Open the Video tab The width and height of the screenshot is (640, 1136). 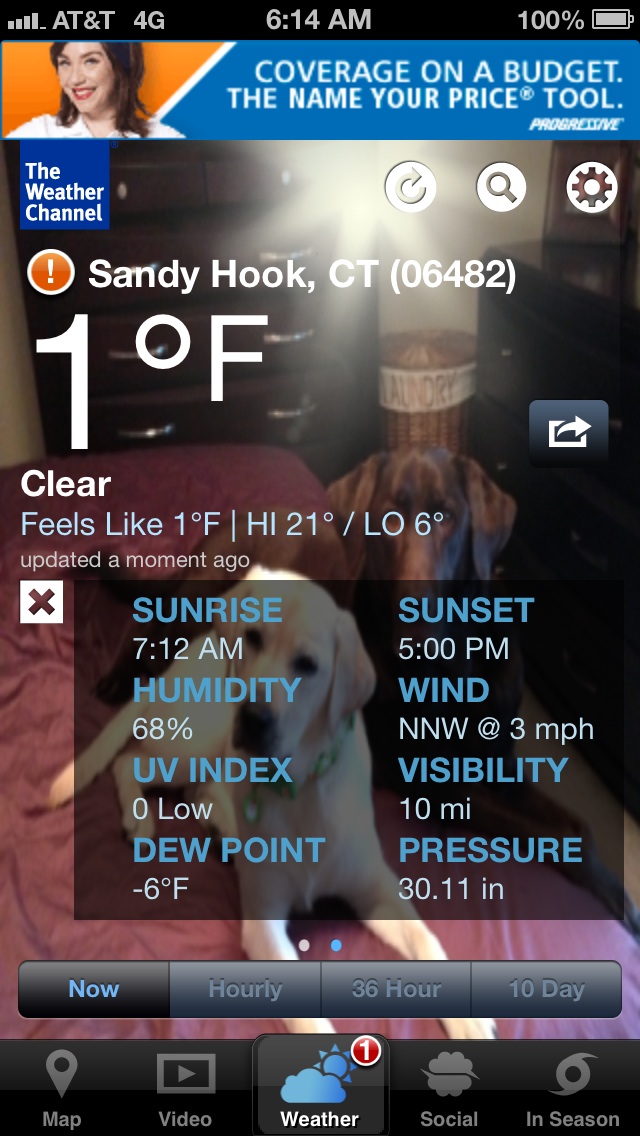(x=185, y=1089)
